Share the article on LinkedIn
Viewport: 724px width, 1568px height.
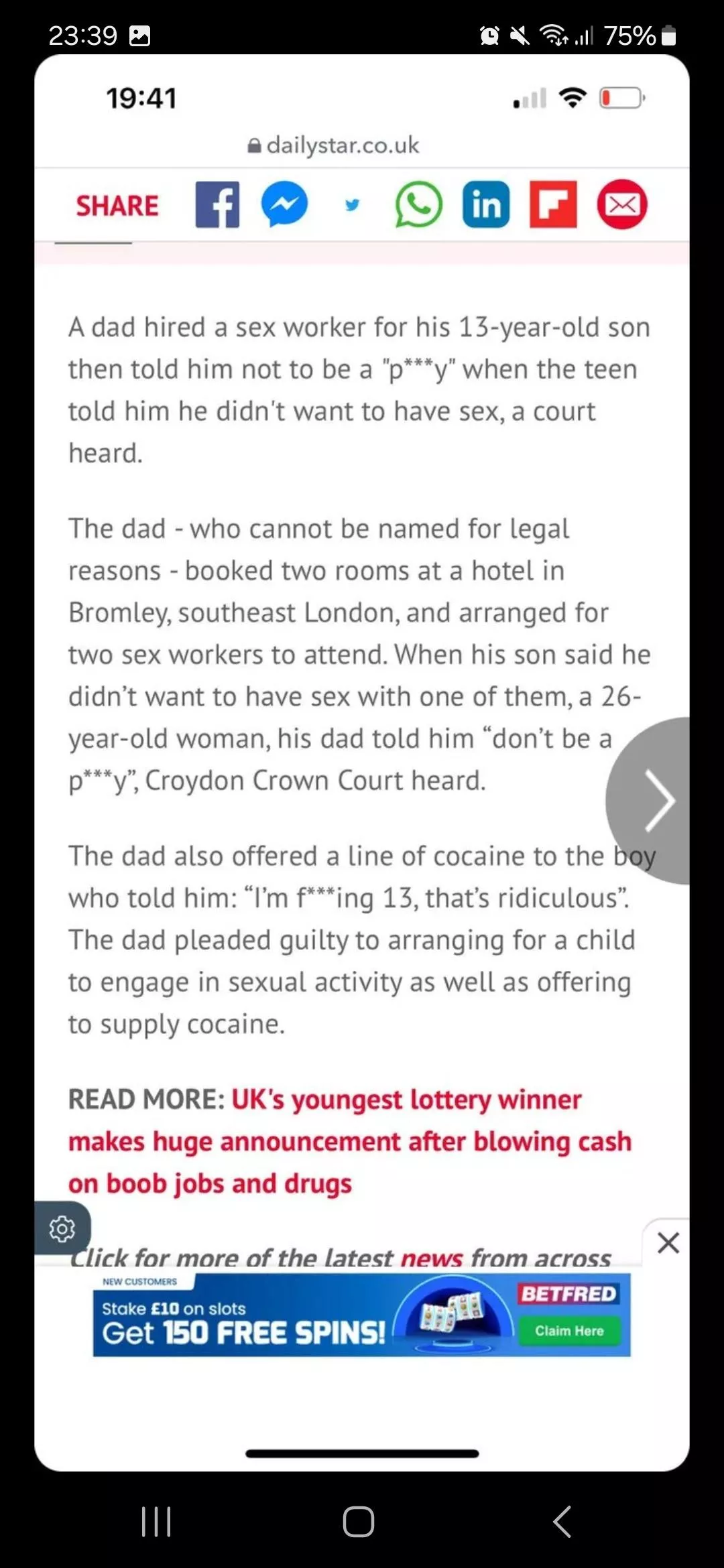point(486,204)
